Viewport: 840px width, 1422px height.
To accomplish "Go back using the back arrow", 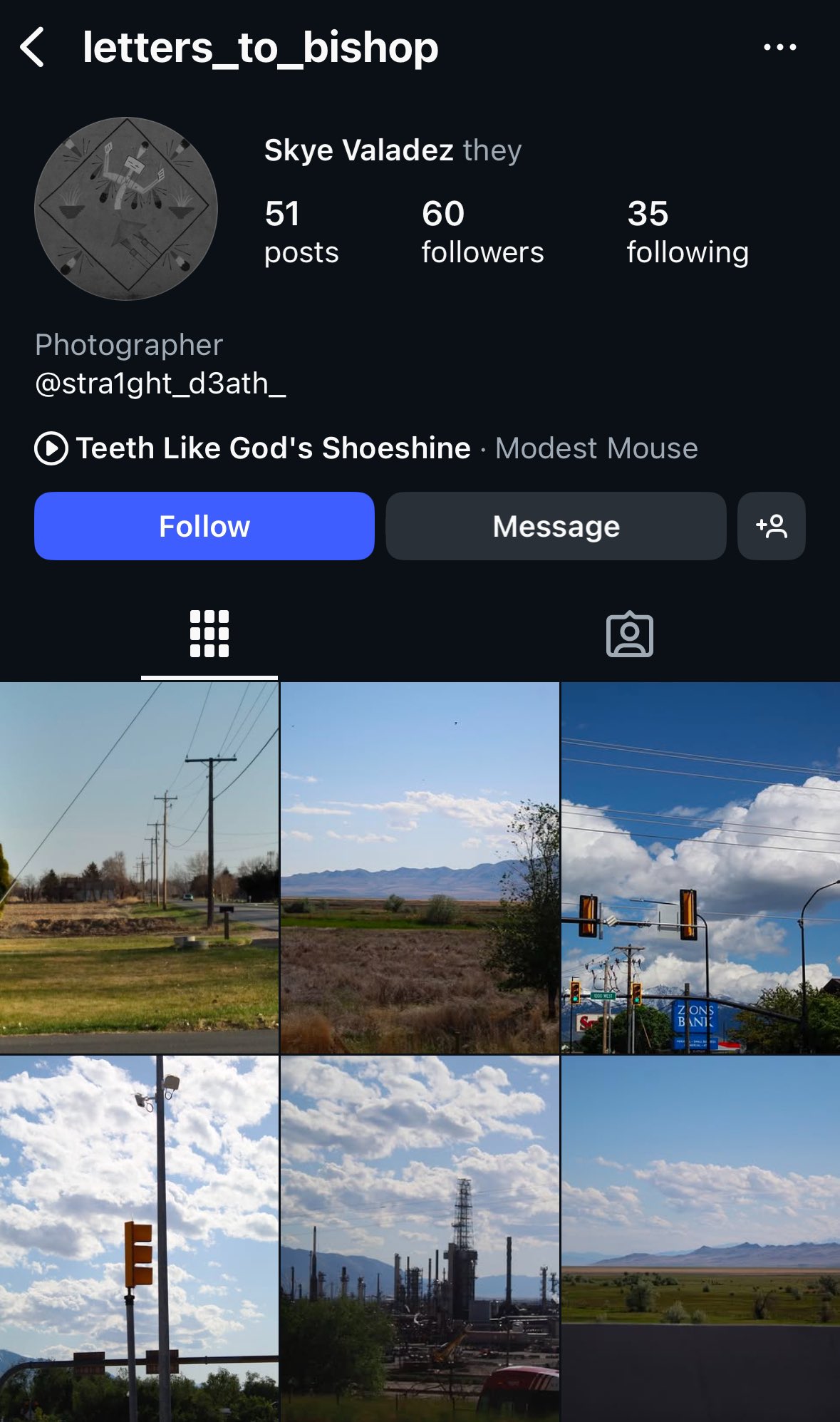I will [x=33, y=48].
